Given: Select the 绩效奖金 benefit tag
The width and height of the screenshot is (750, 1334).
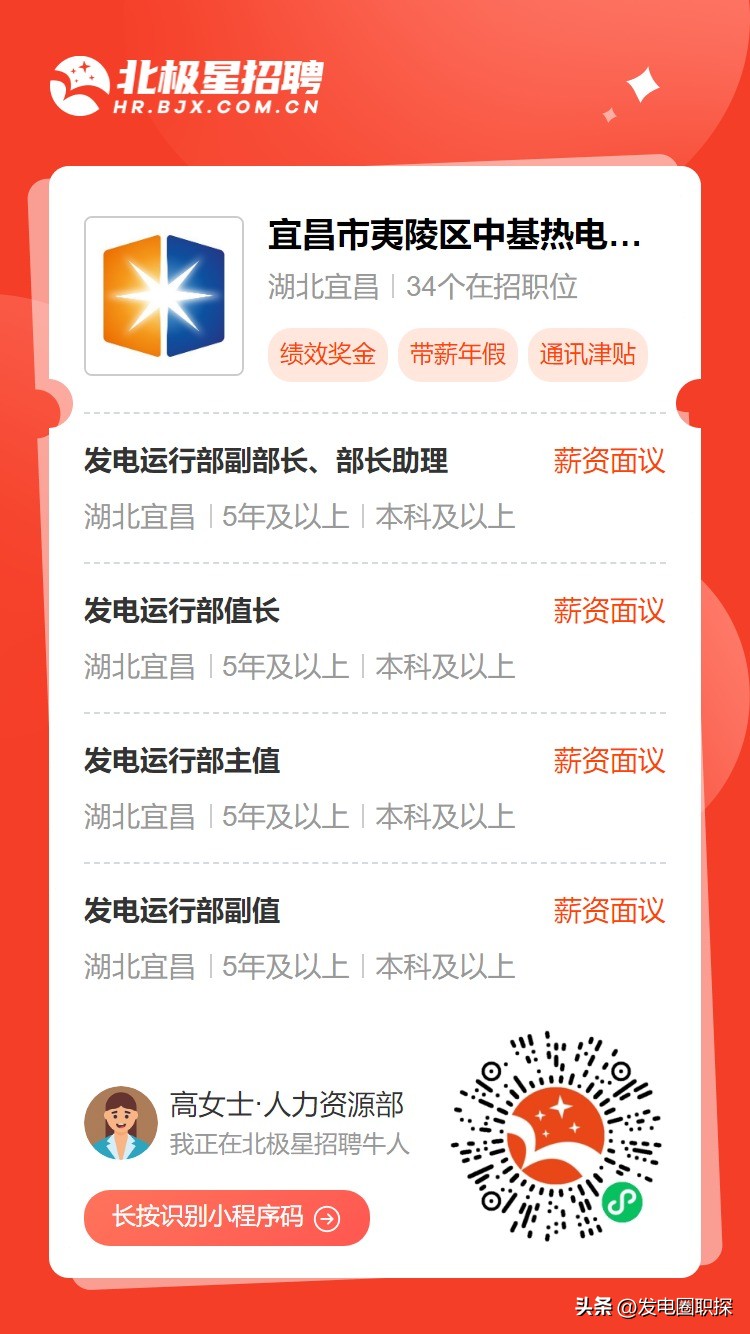Looking at the screenshot, I should click(325, 355).
